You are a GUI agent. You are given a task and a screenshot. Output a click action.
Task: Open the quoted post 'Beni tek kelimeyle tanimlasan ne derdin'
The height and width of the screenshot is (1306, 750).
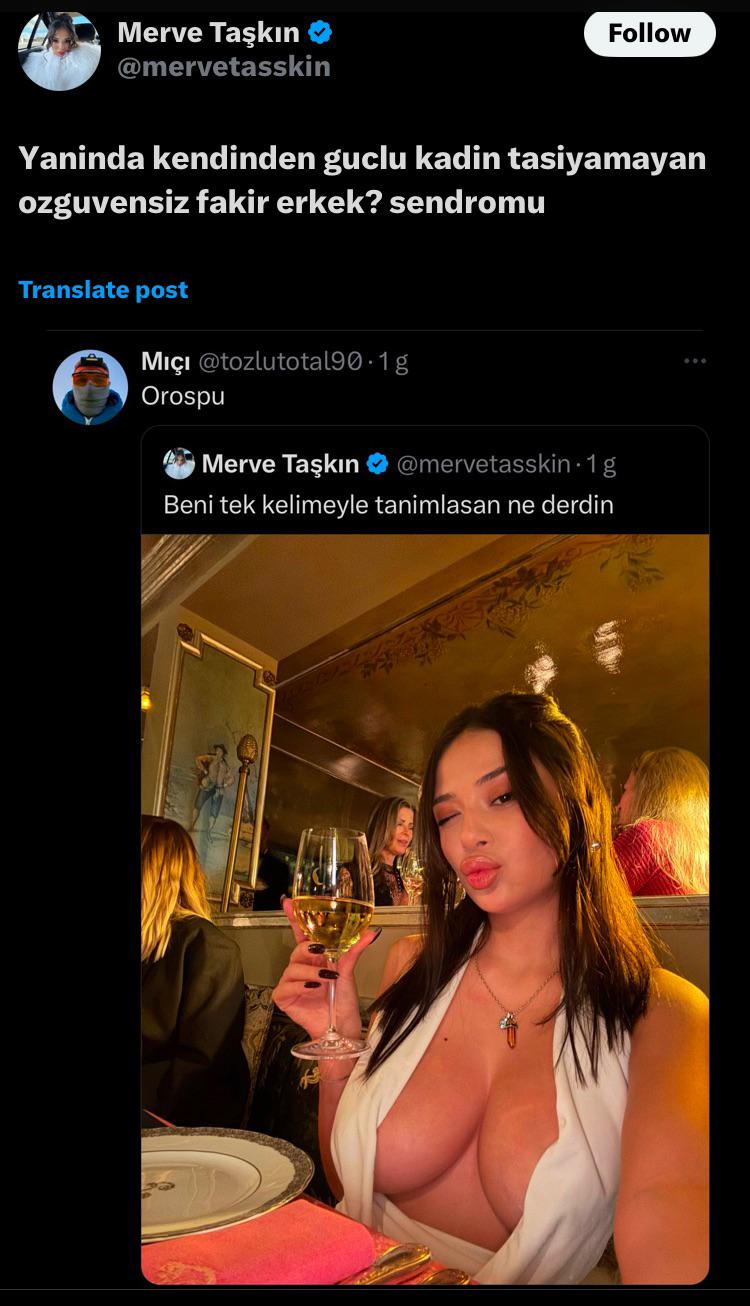click(425, 855)
